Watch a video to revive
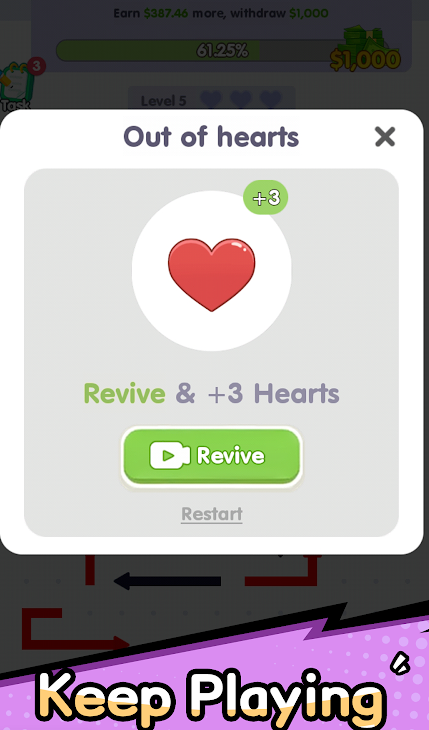 211,456
